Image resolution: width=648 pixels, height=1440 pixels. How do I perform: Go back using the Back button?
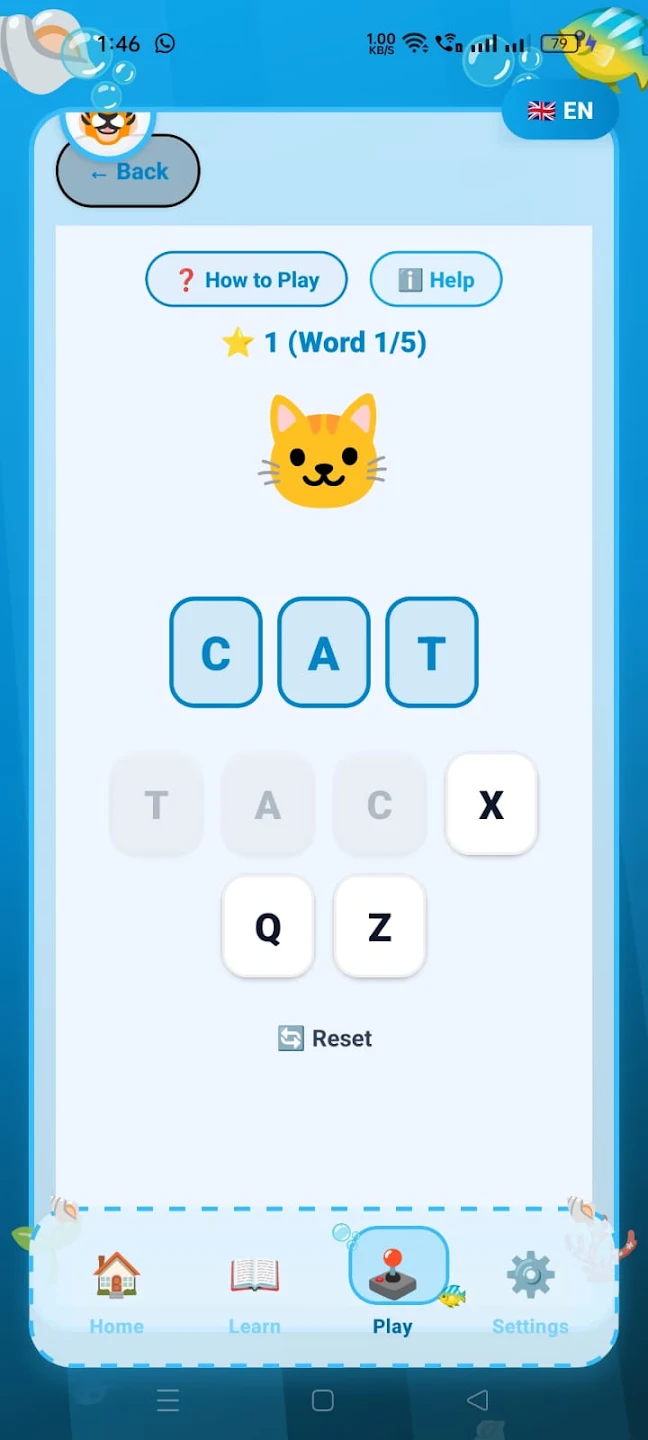(128, 171)
